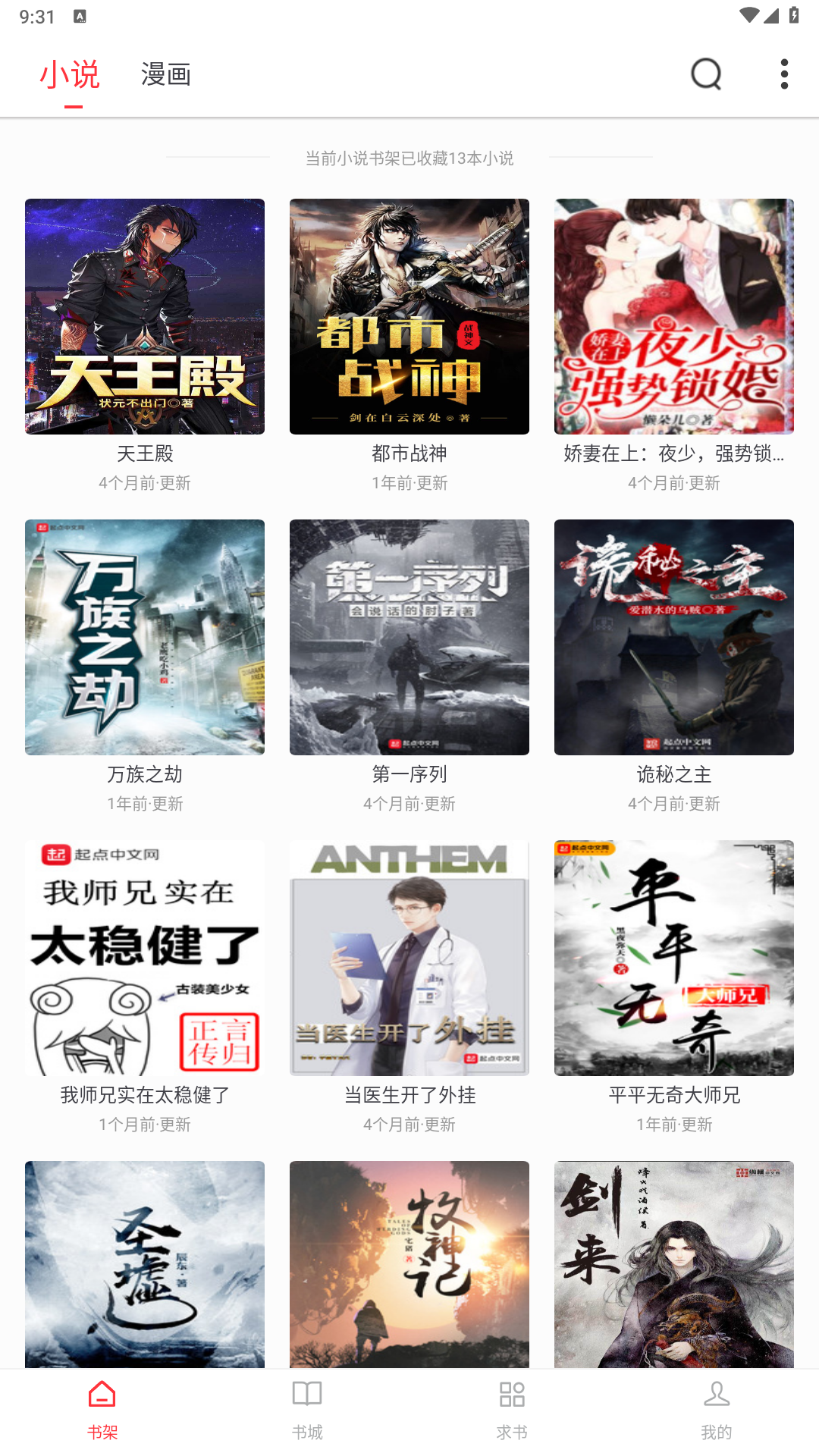
Task: Open the 圣墟 book cover
Action: coord(145,1263)
